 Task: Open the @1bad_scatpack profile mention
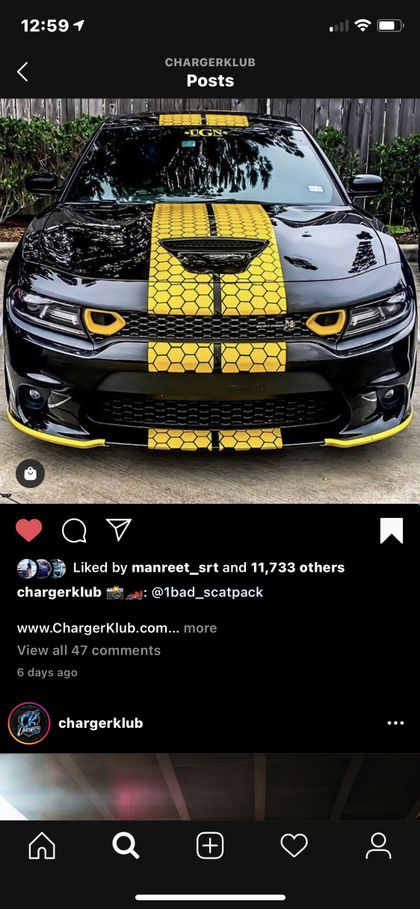(207, 592)
